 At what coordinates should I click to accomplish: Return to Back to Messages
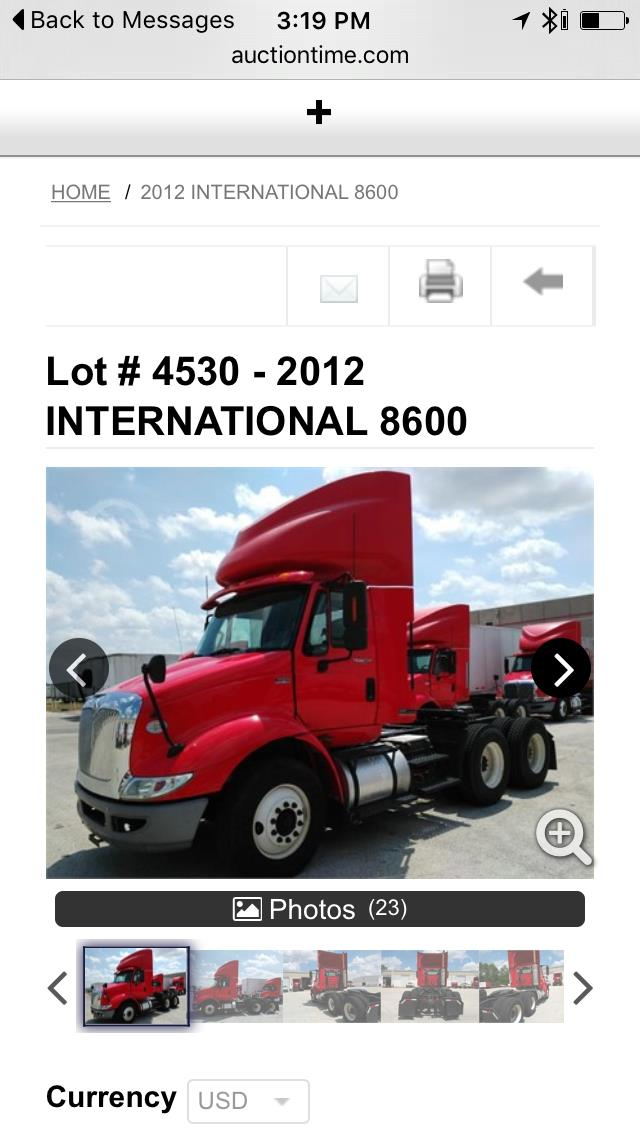[x=122, y=20]
